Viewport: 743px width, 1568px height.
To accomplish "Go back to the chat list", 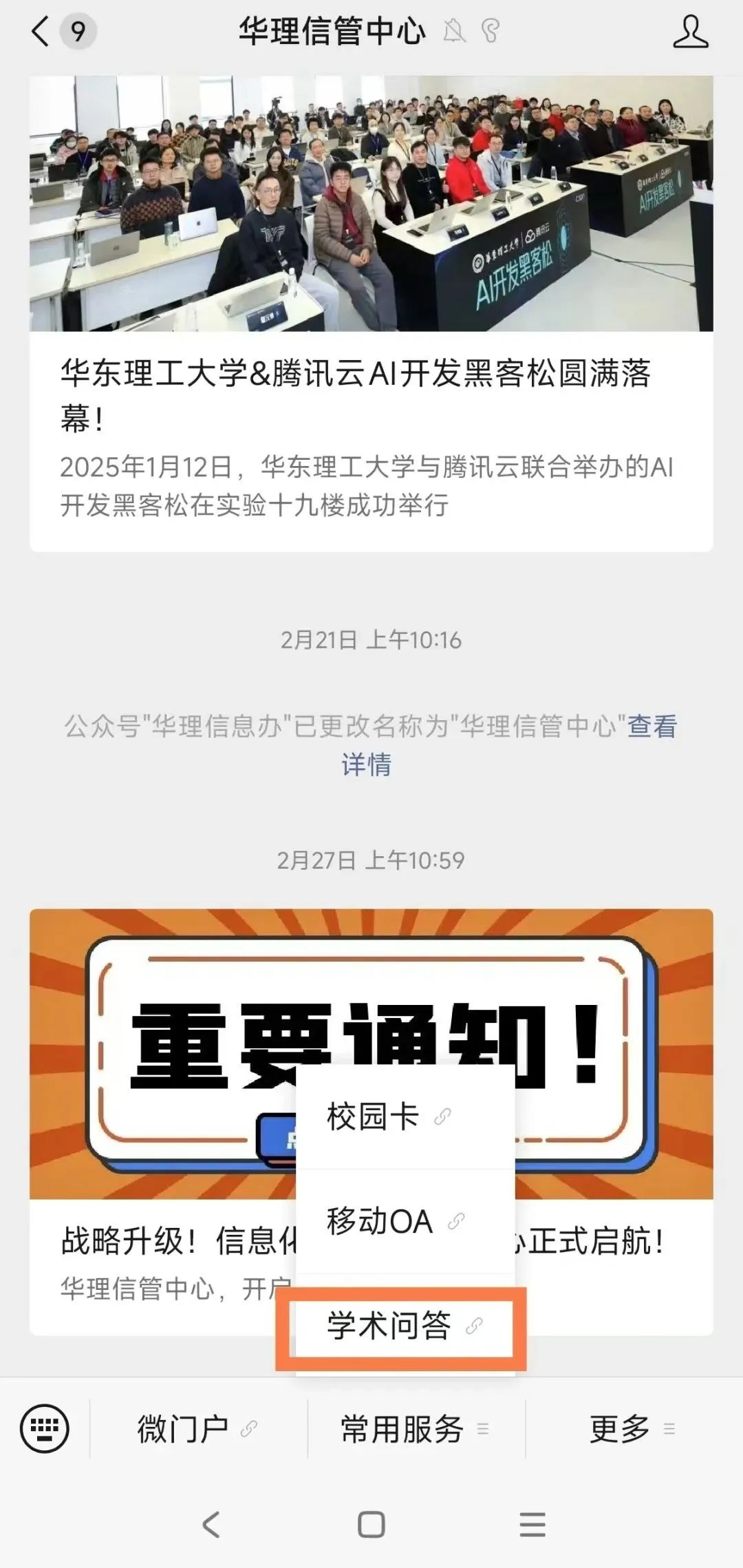I will 41,32.
